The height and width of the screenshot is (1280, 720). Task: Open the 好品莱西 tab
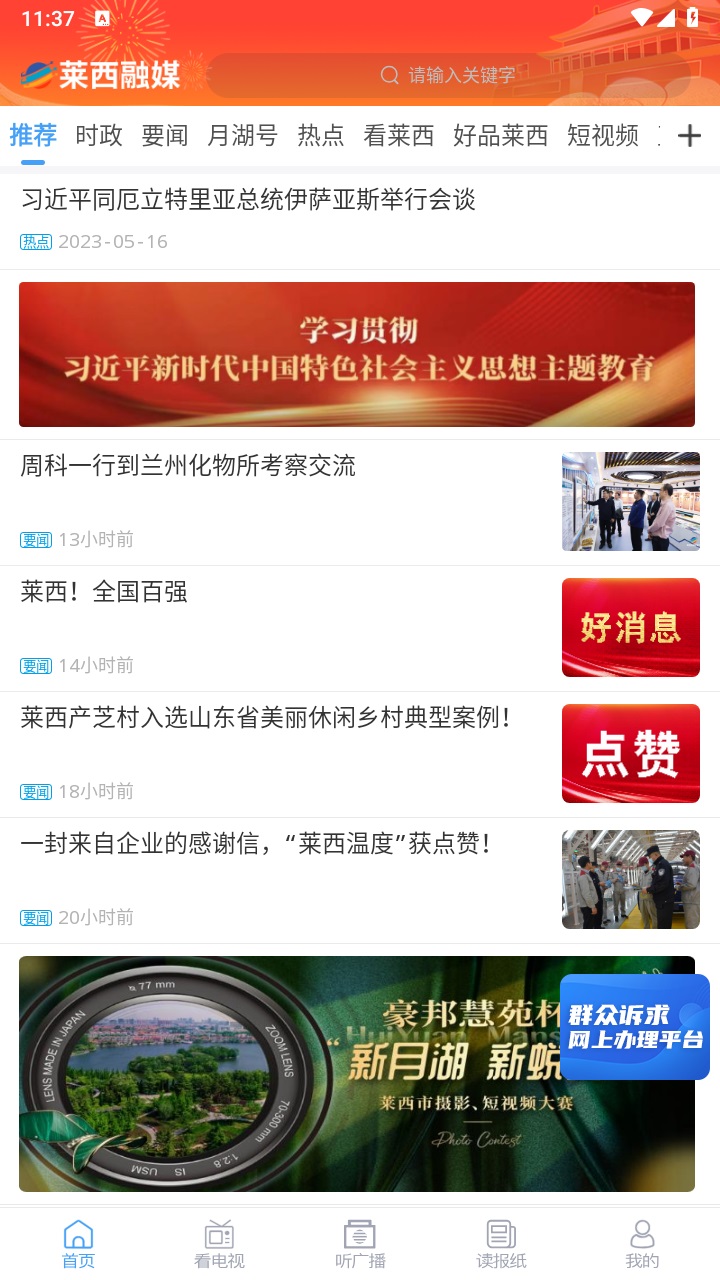pos(500,136)
